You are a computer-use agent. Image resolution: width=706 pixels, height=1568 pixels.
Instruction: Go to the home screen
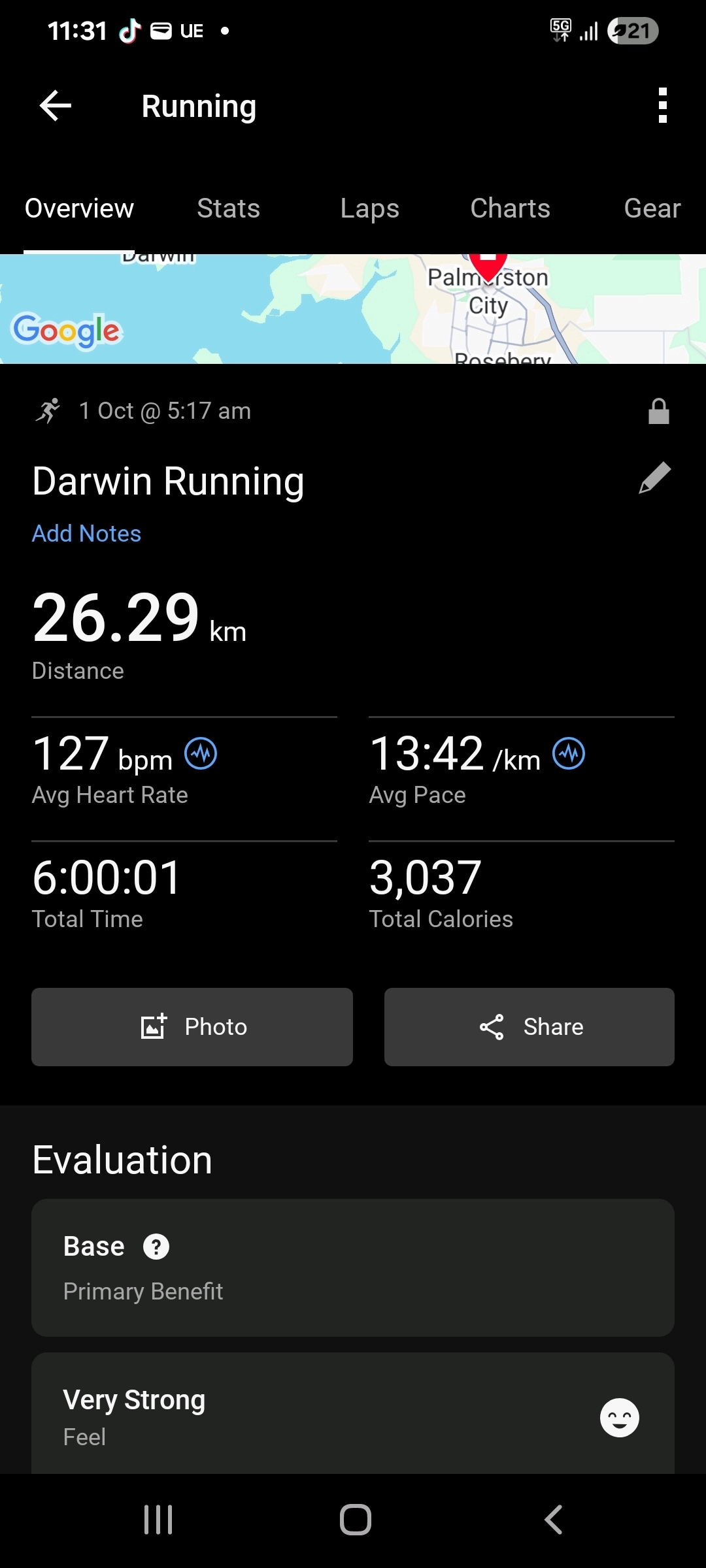355,1520
